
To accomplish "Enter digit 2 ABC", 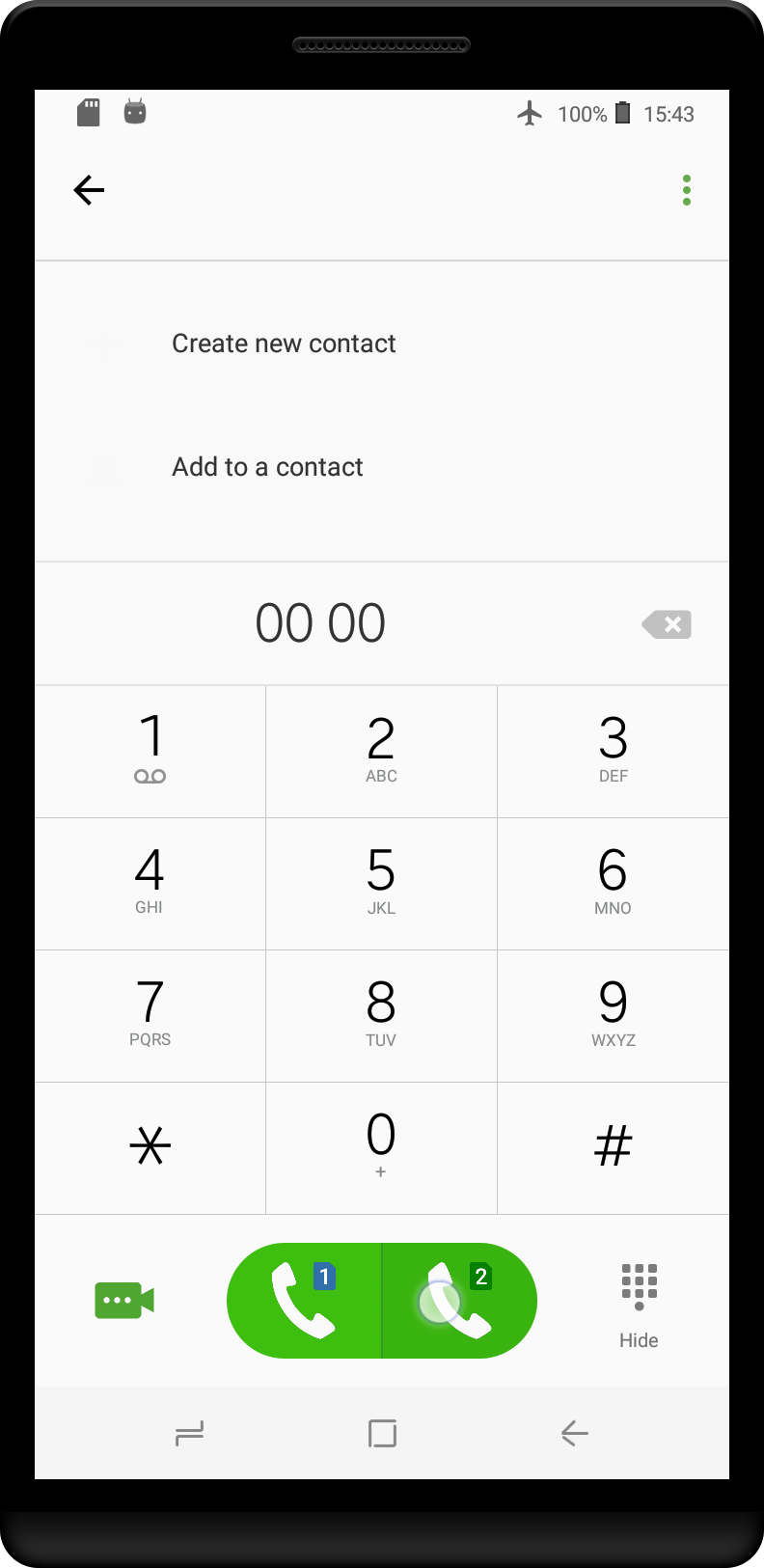I will (382, 752).
